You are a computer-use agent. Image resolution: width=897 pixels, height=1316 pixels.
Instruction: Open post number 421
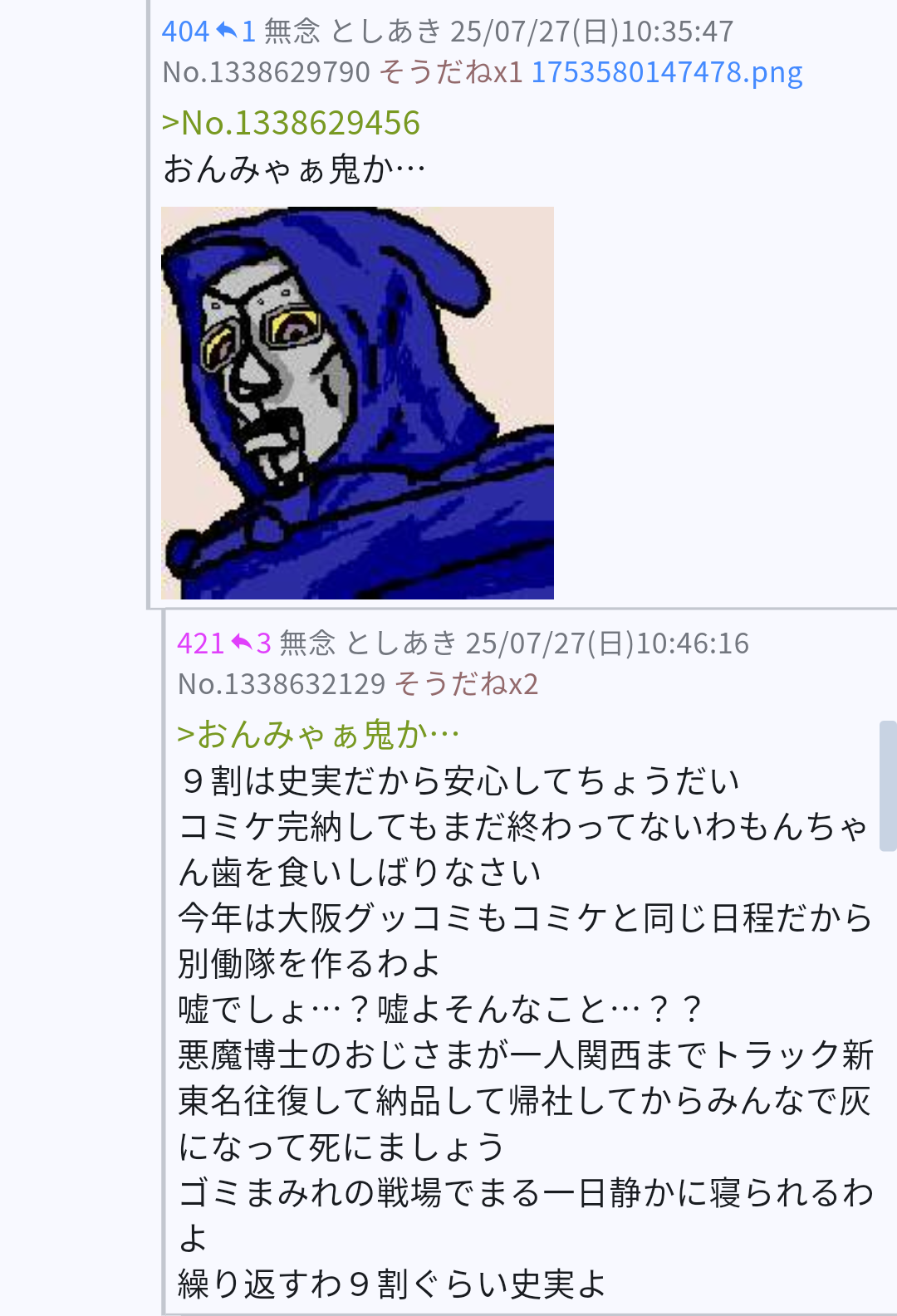(x=200, y=643)
